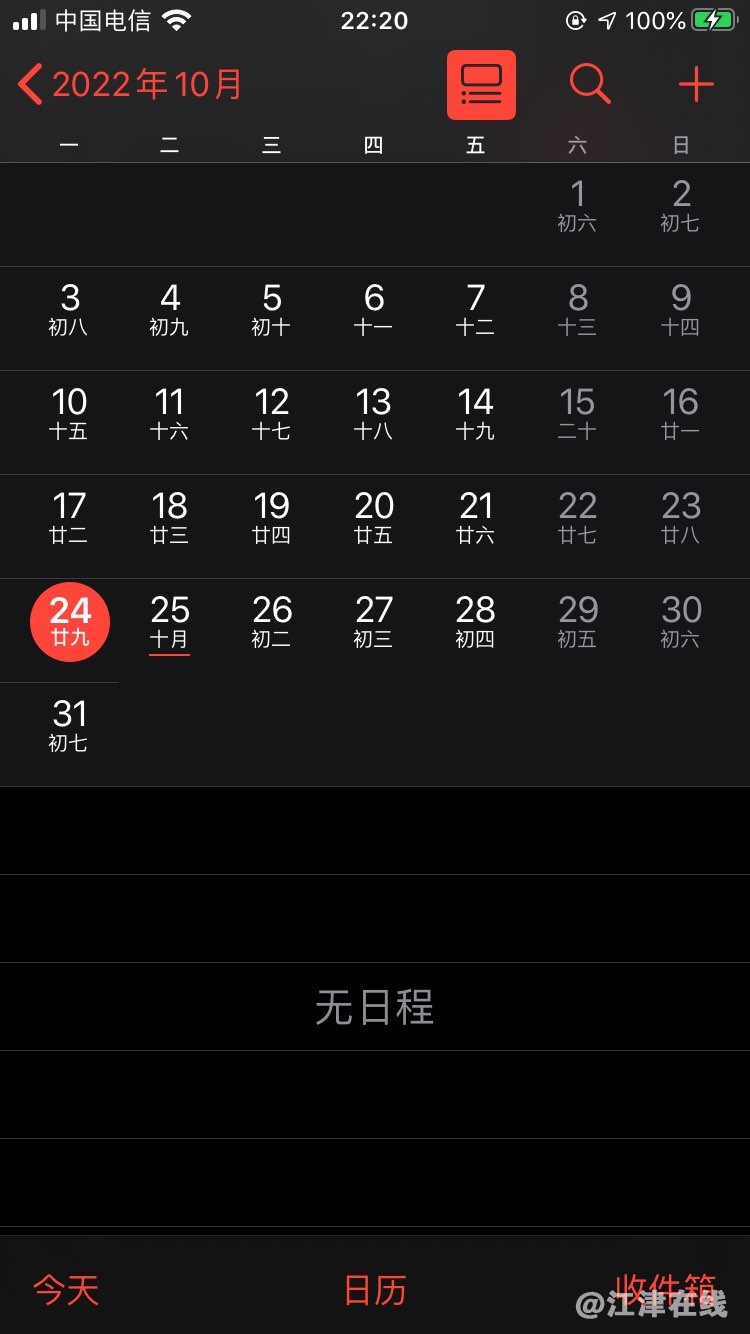Jump to today with 今天
The width and height of the screenshot is (750, 1334).
coord(66,1290)
